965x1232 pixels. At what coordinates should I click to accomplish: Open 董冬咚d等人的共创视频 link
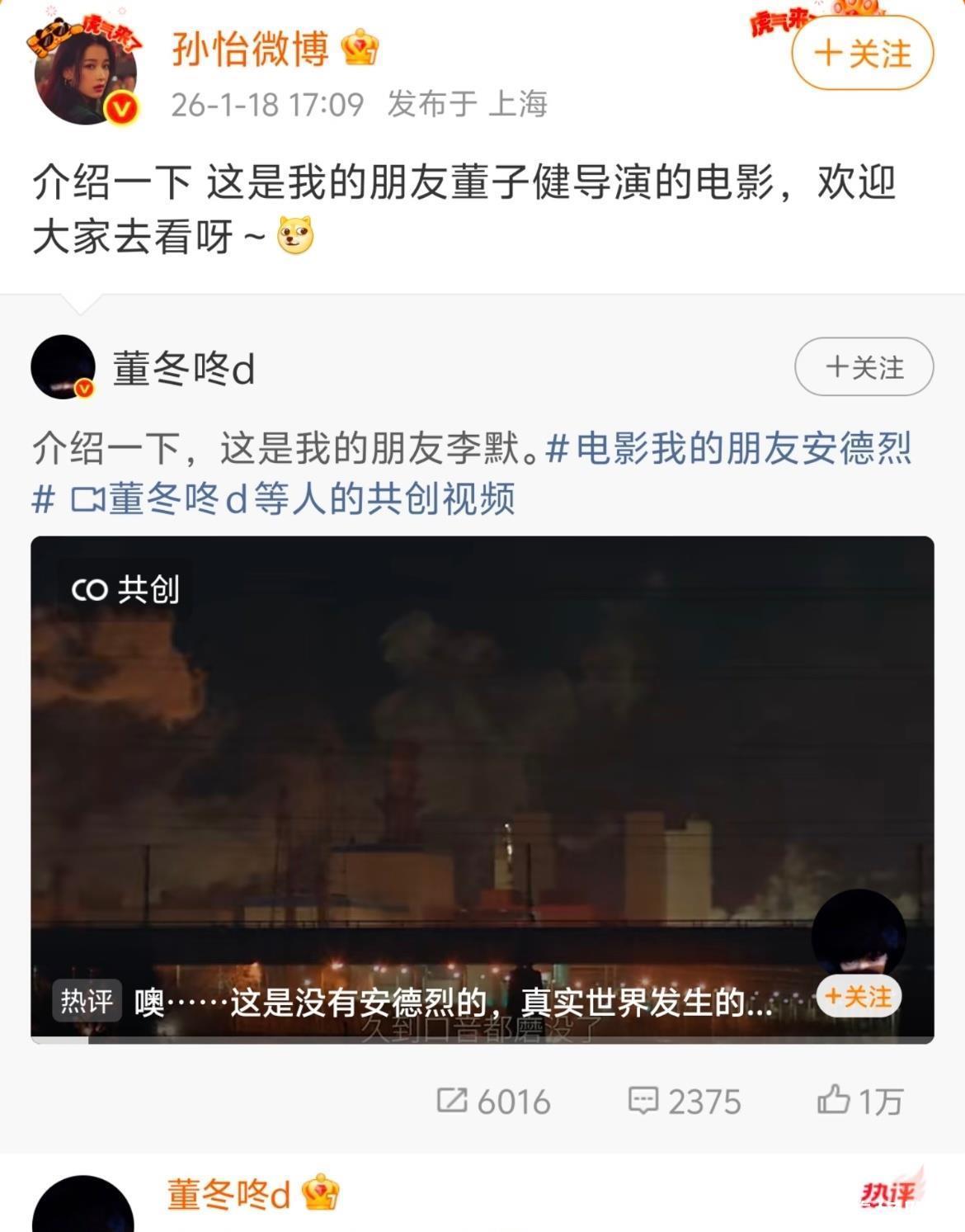(293, 499)
